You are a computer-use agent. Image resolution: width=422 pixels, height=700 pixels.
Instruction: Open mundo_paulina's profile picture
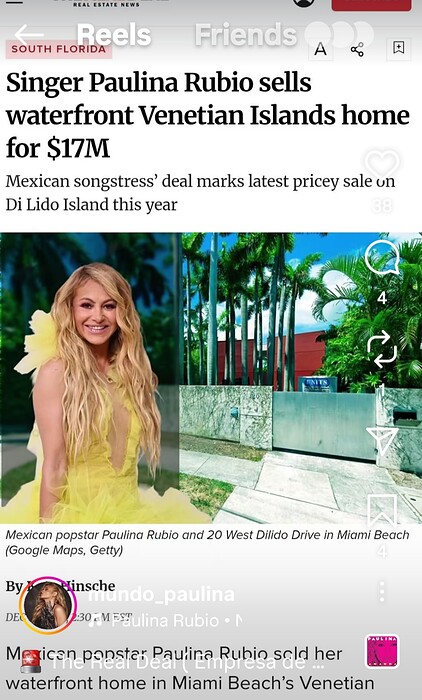pyautogui.click(x=47, y=605)
